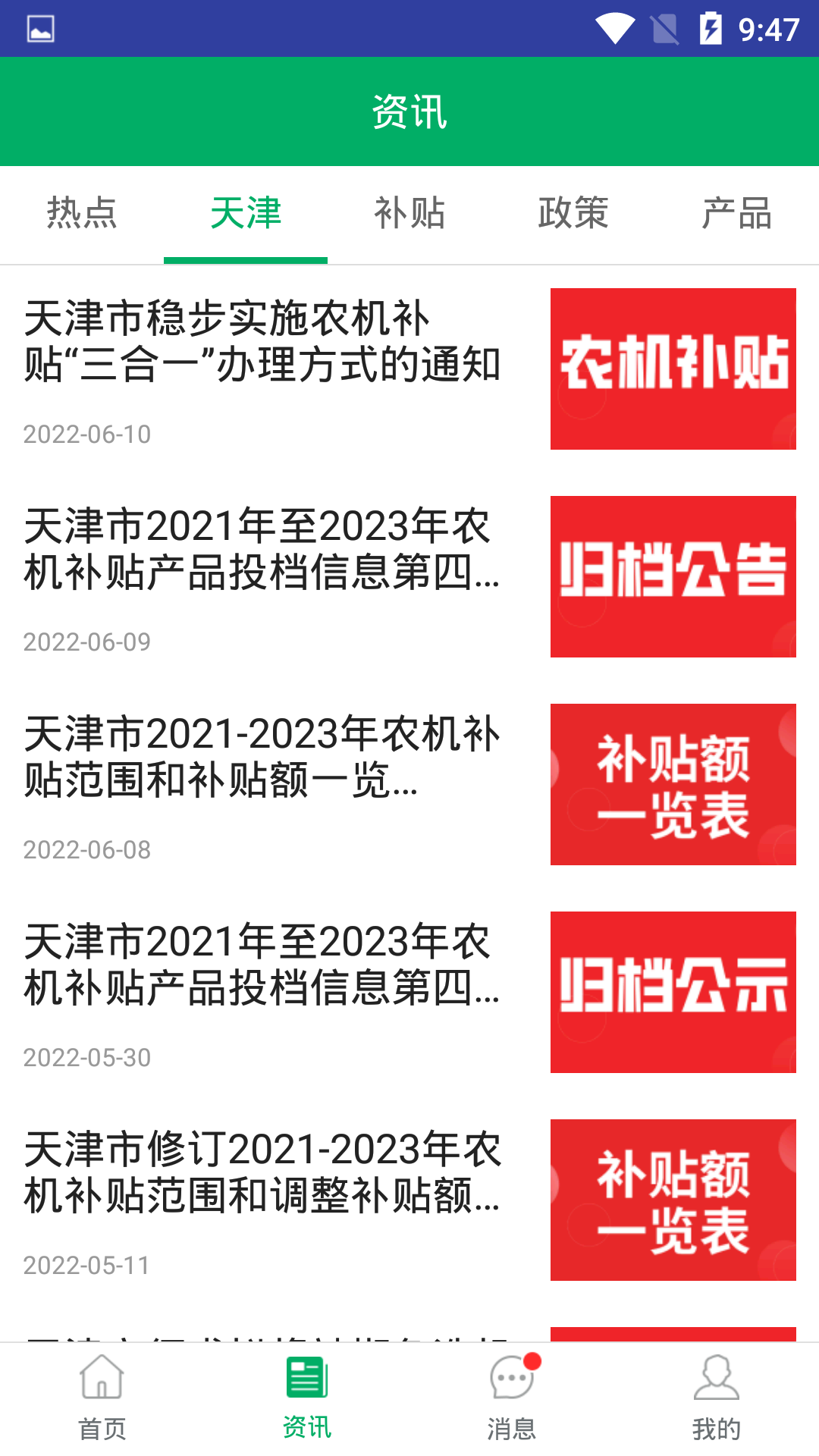
Task: Open 消息 messages
Action: (512, 1399)
